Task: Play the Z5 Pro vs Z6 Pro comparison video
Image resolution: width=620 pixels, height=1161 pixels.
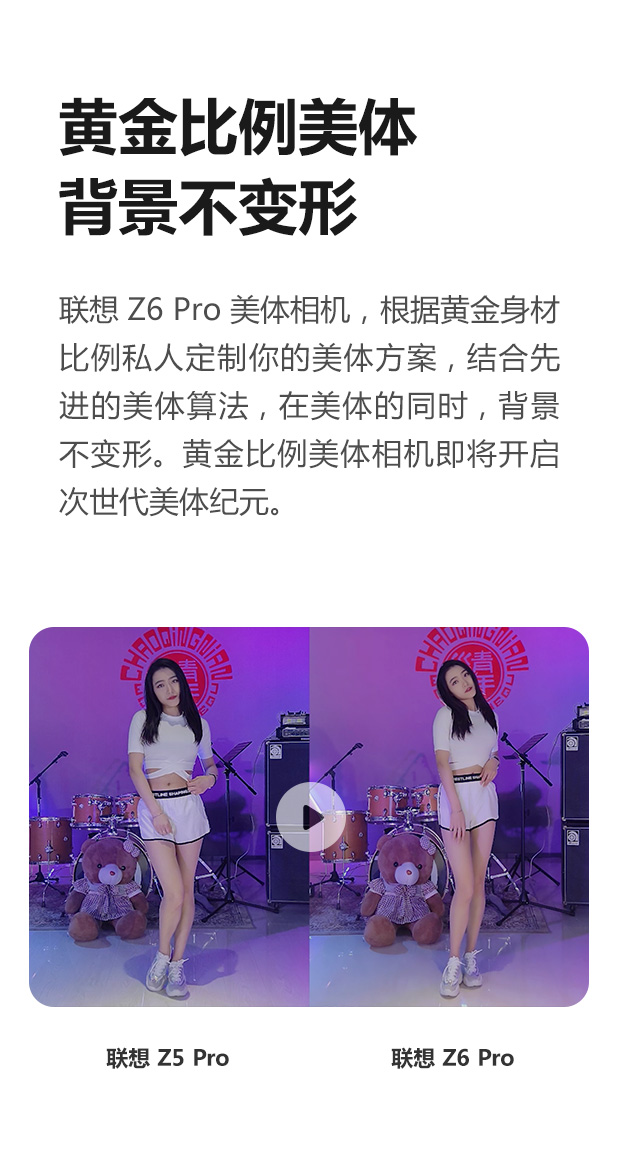Action: pos(310,817)
